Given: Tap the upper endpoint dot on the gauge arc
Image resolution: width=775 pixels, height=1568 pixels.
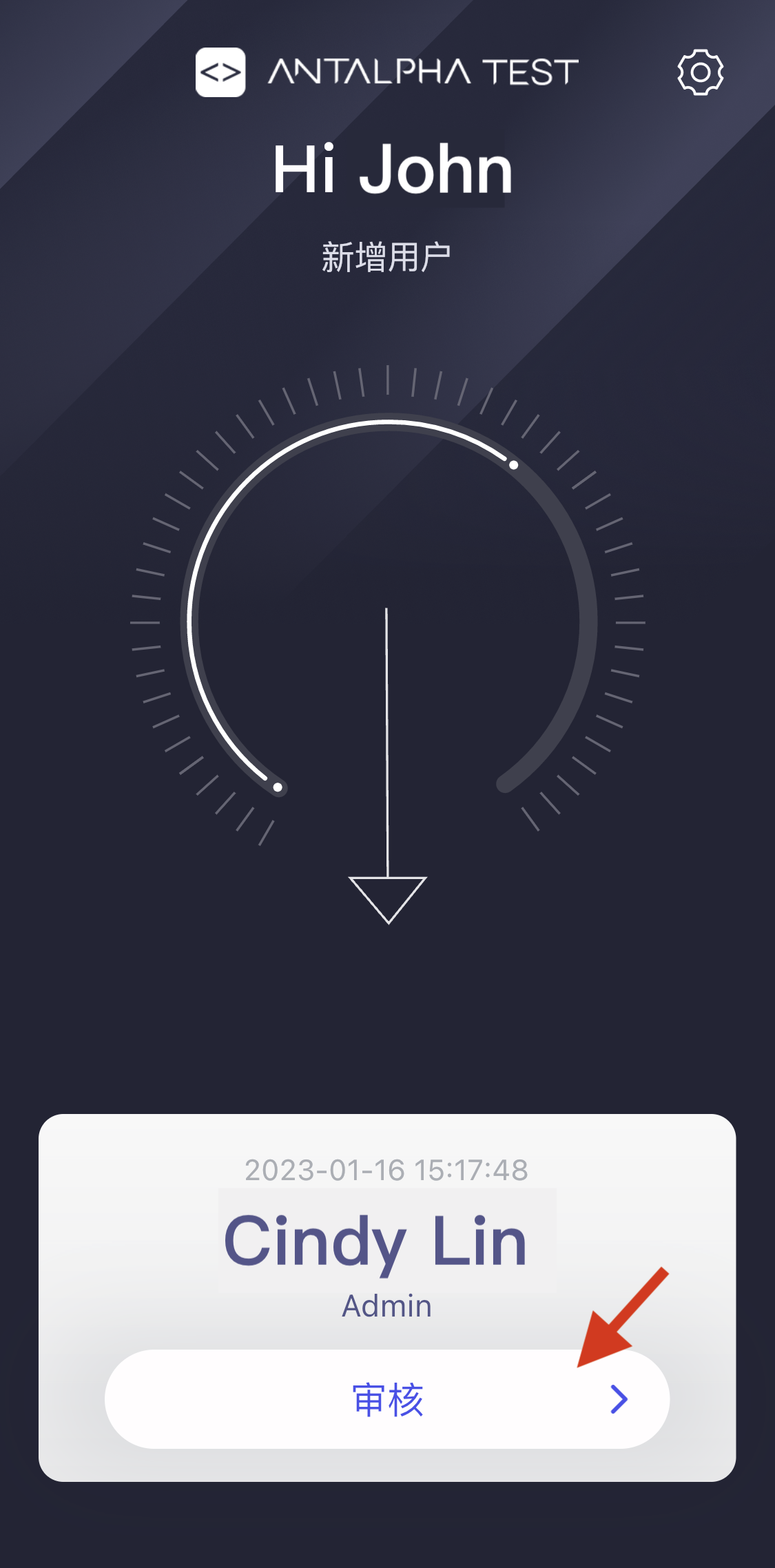Looking at the screenshot, I should click(x=514, y=466).
